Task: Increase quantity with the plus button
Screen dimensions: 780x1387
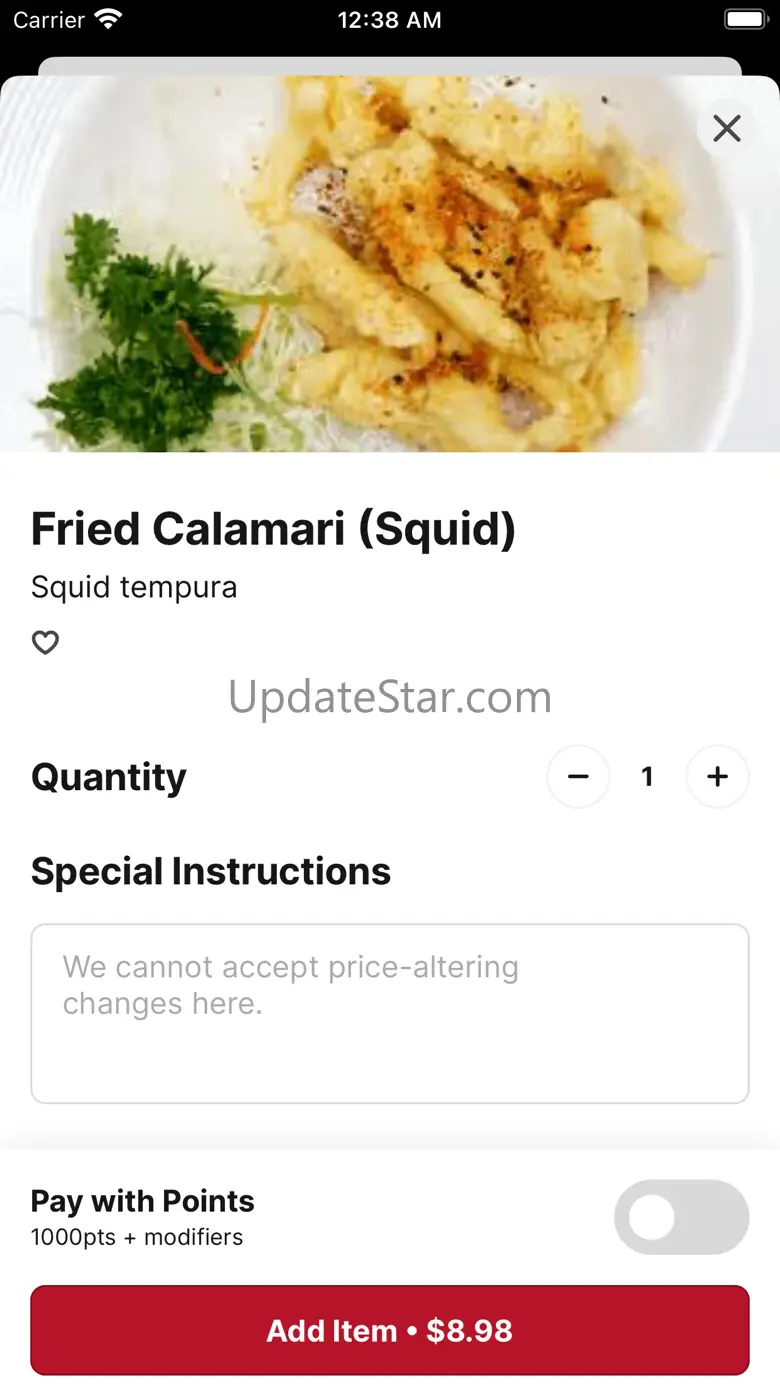Action: point(717,777)
